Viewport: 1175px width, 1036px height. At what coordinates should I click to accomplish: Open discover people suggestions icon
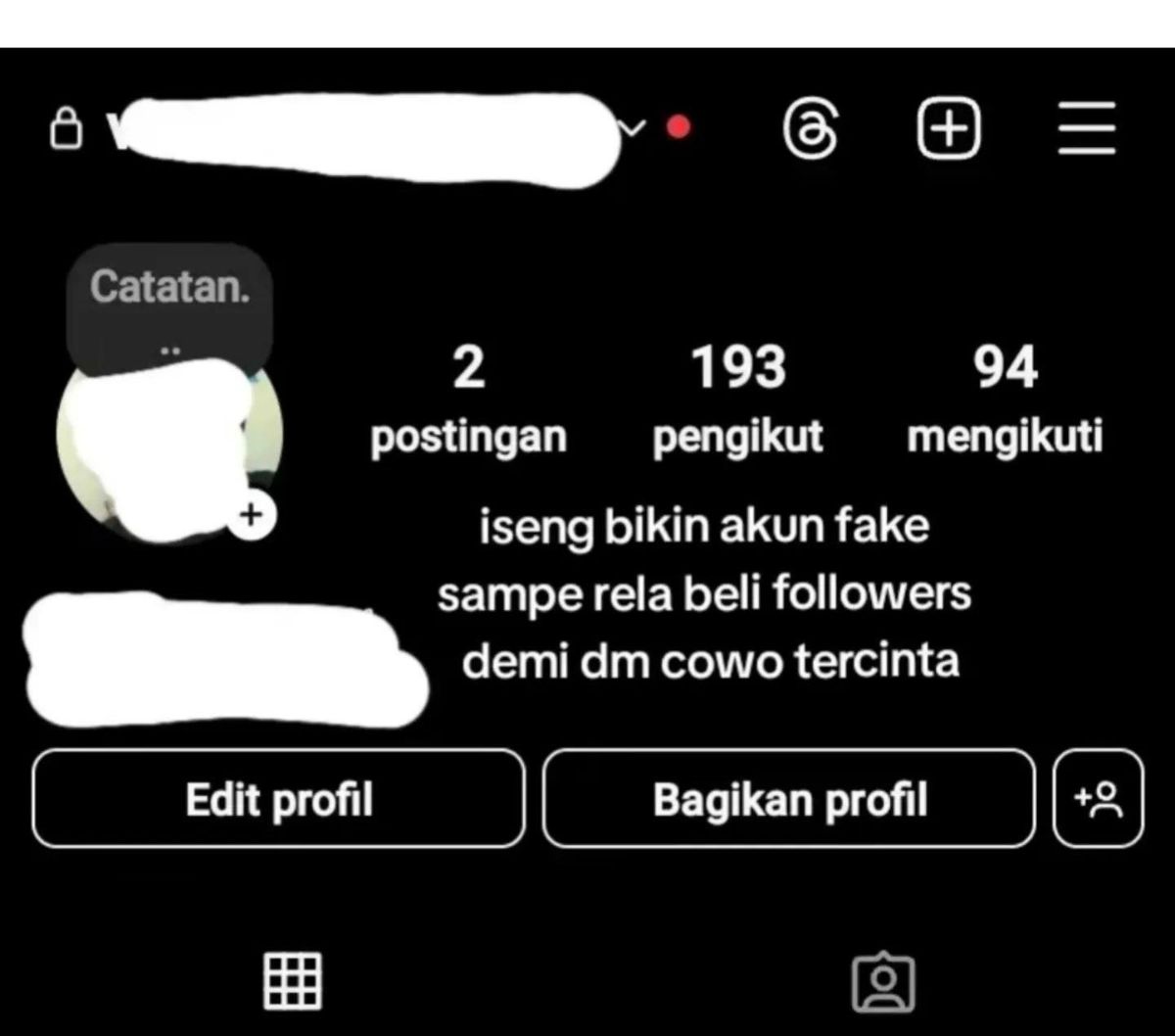click(1098, 799)
